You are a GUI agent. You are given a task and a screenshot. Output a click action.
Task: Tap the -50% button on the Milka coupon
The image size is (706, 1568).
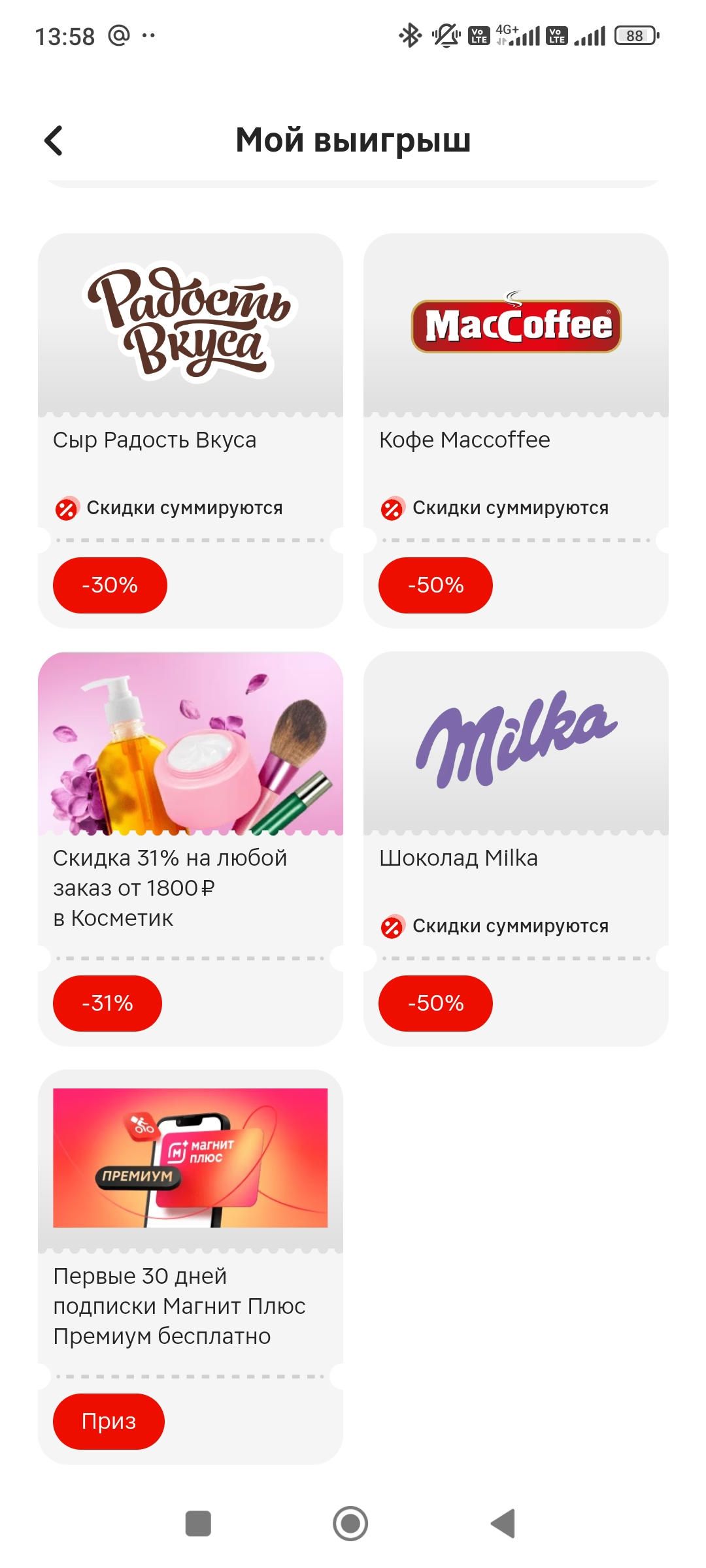(435, 1004)
